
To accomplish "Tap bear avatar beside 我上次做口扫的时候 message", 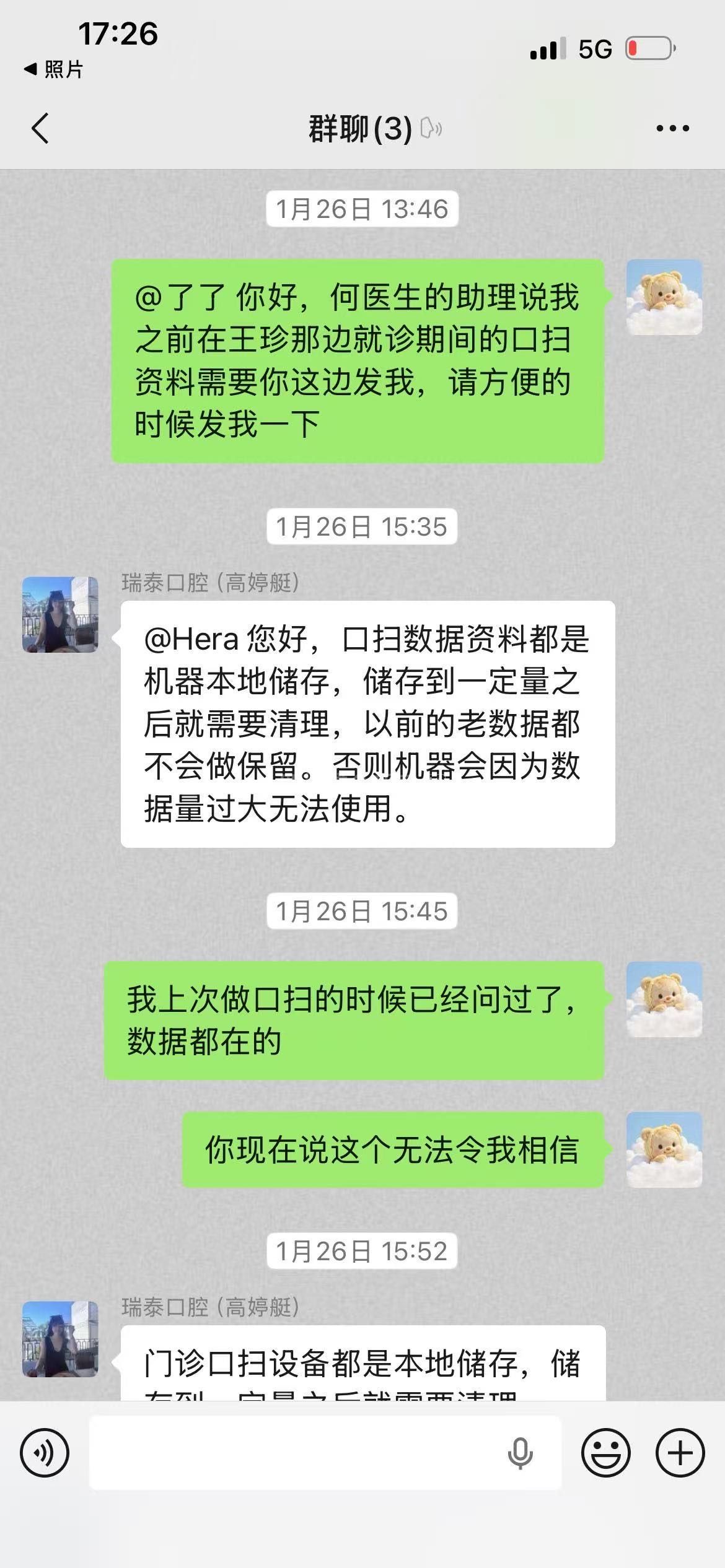I will 664,1000.
